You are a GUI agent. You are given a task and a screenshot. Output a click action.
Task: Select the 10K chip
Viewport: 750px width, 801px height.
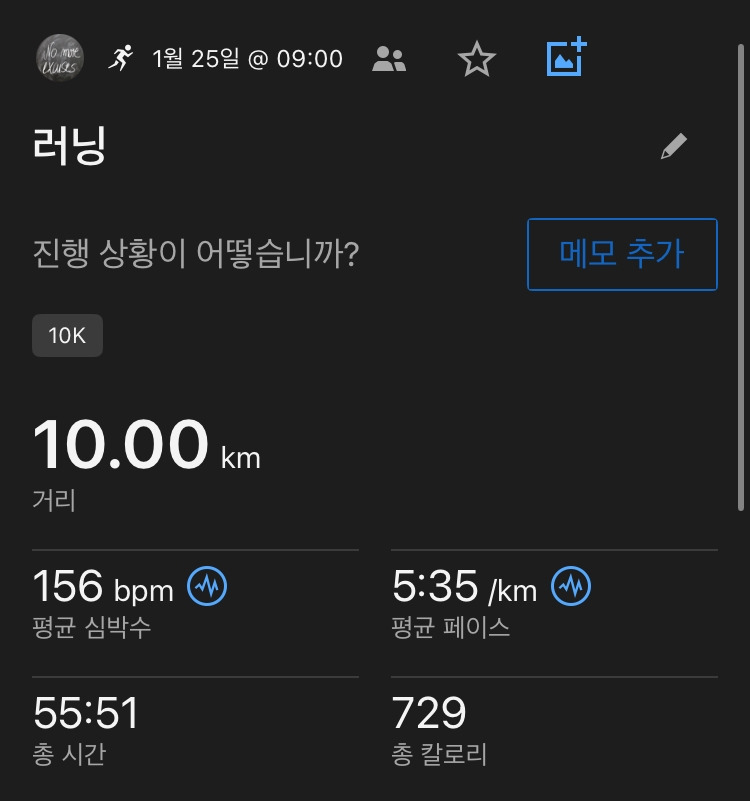click(x=67, y=336)
